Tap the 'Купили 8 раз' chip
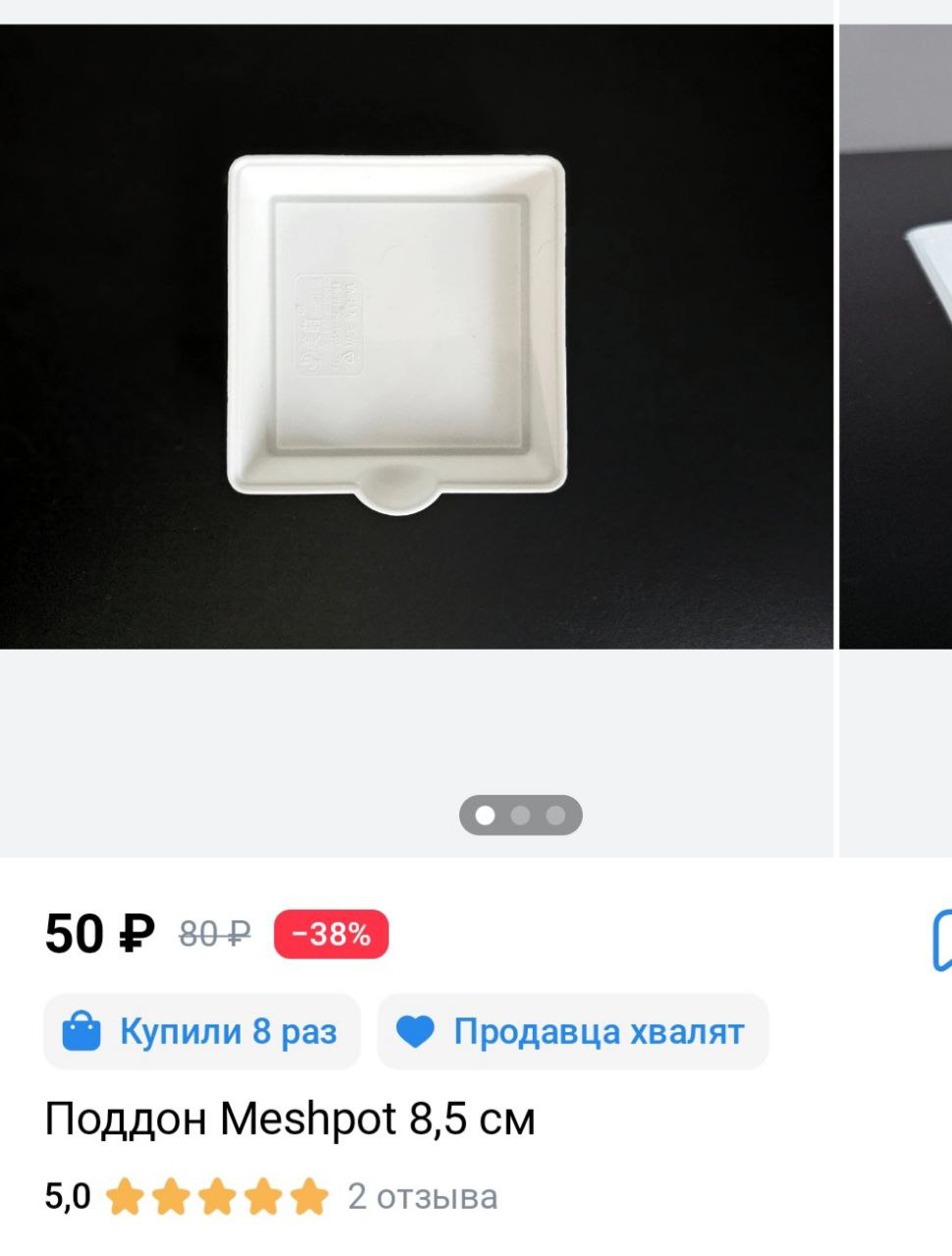Screen dimensions: 952x1256 (202, 1031)
